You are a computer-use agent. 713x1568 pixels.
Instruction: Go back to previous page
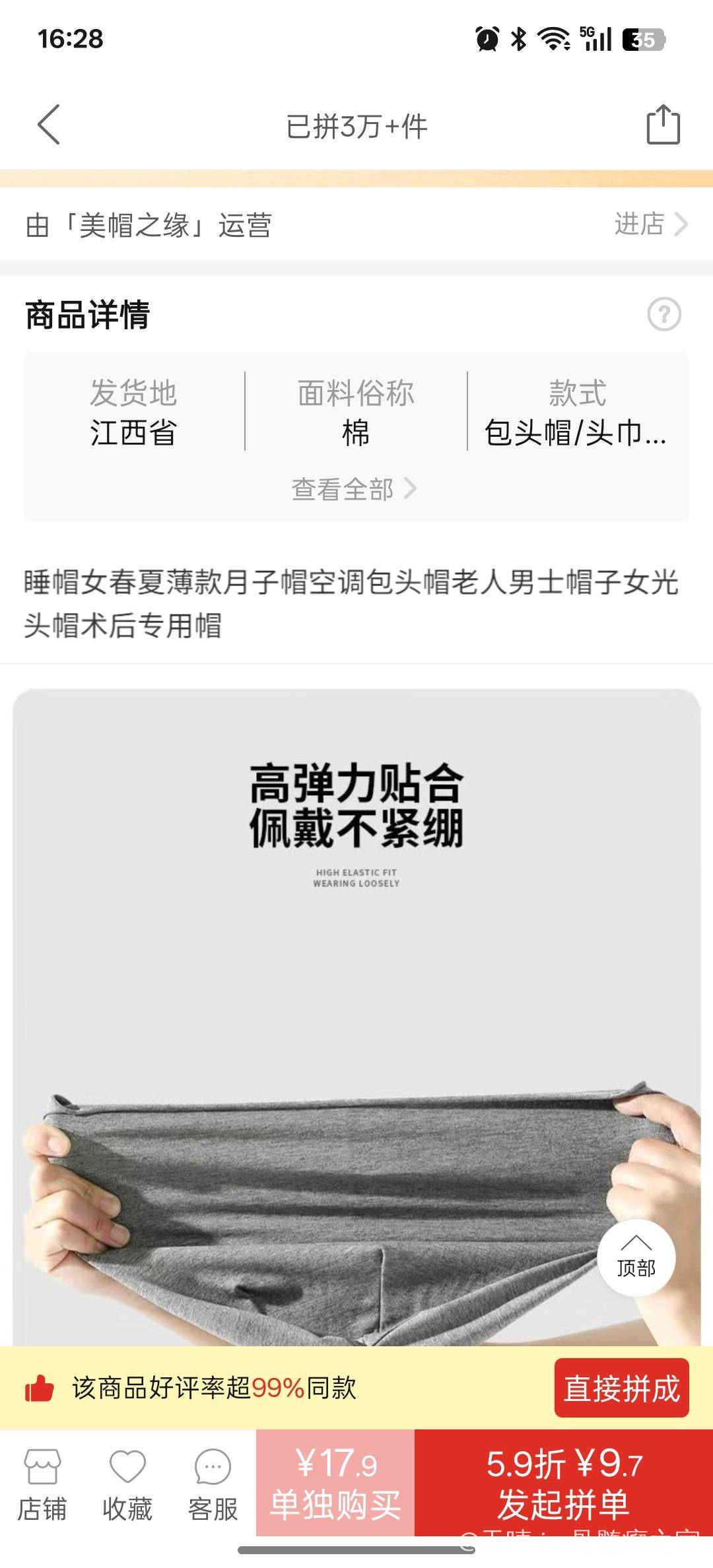tap(50, 124)
